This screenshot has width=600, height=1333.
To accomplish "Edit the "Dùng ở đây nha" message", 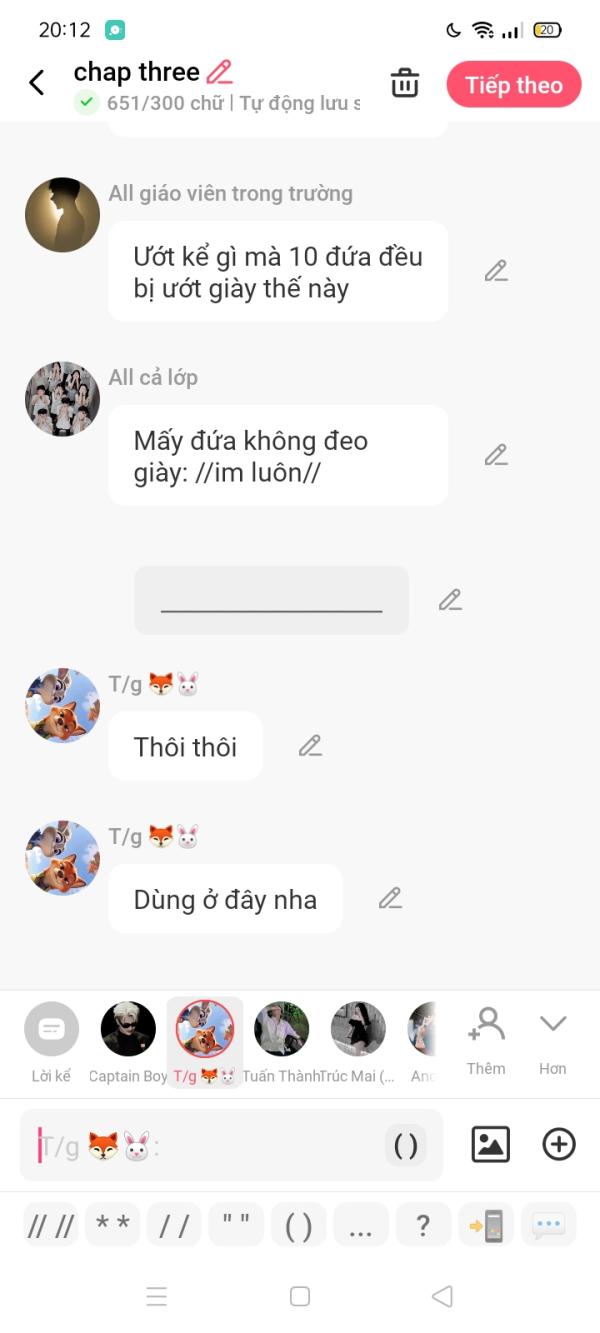I will (x=390, y=899).
